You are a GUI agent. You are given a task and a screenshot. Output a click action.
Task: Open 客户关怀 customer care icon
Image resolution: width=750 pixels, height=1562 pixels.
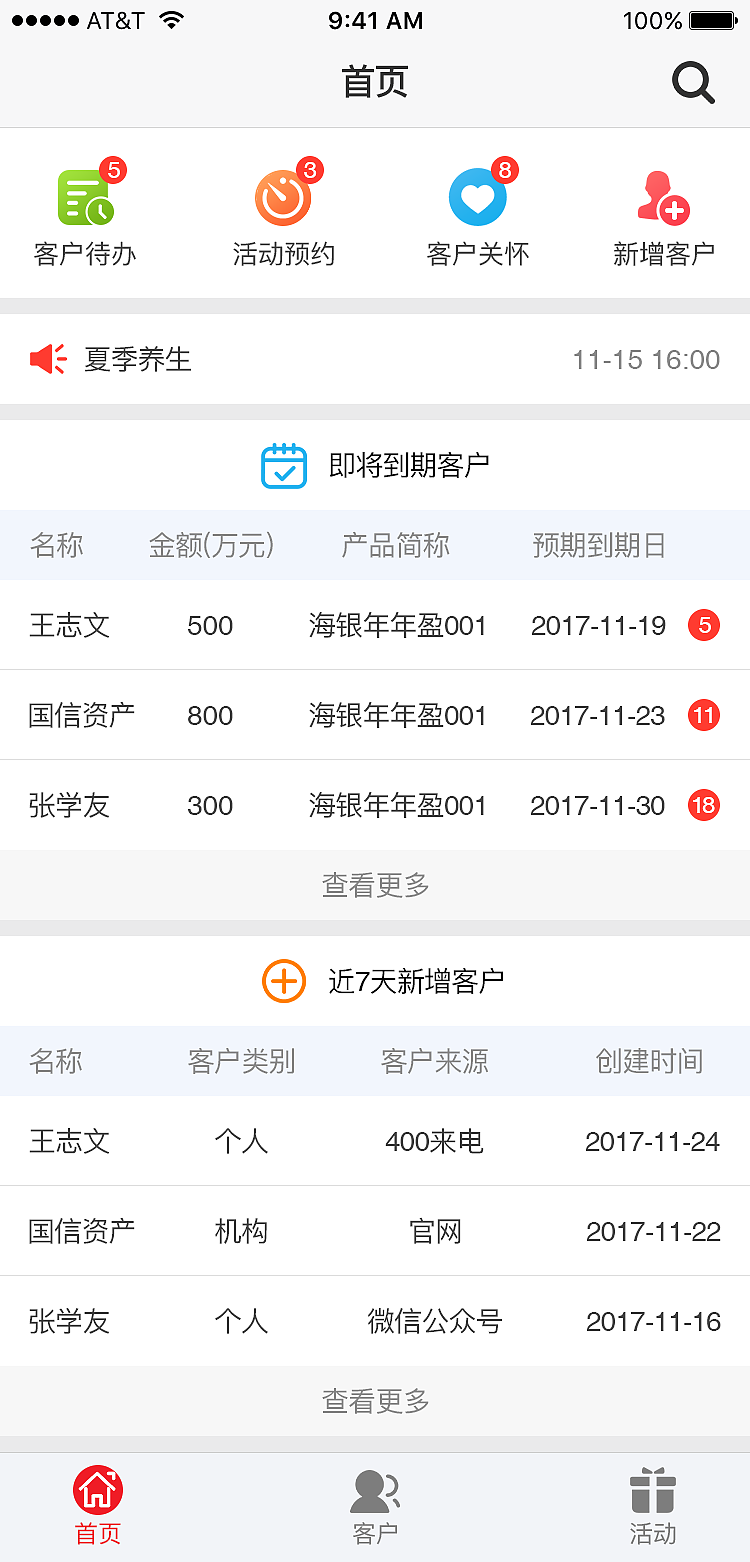point(477,197)
